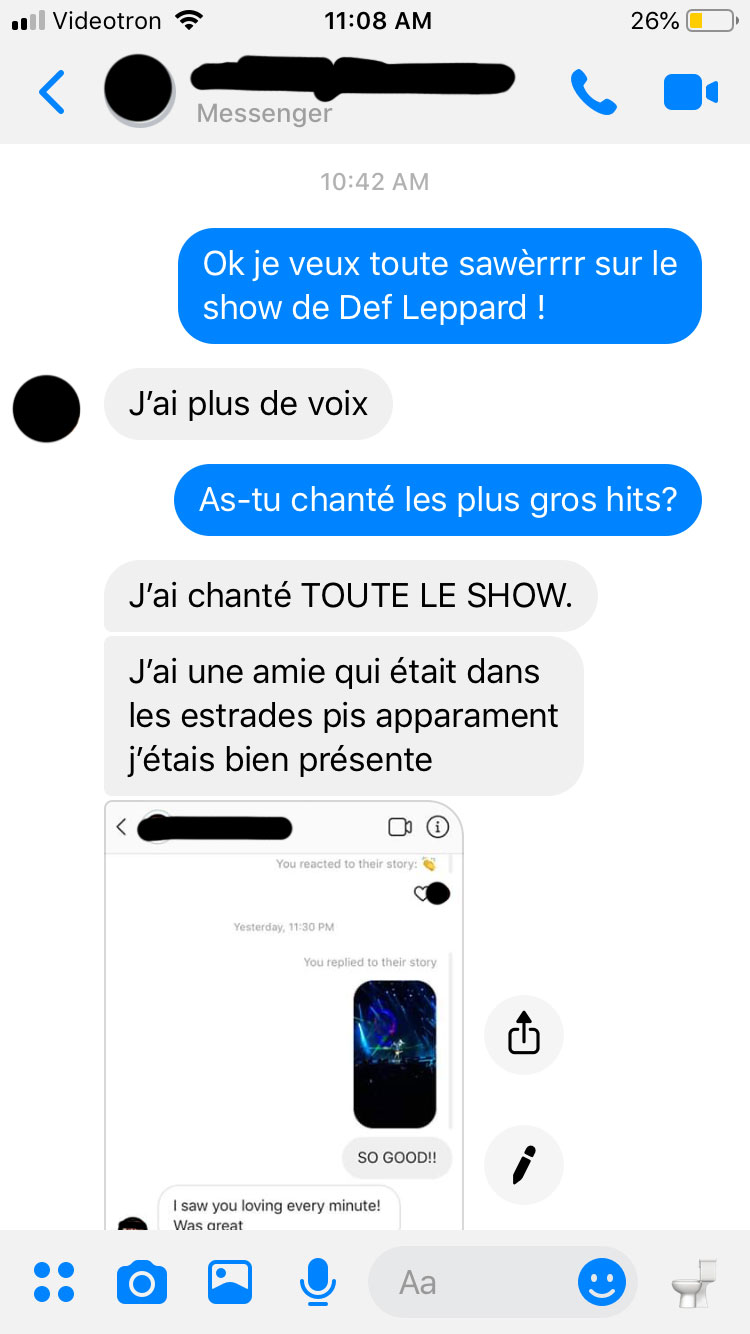
Task: Open the shared screenshot image
Action: [x=283, y=1015]
